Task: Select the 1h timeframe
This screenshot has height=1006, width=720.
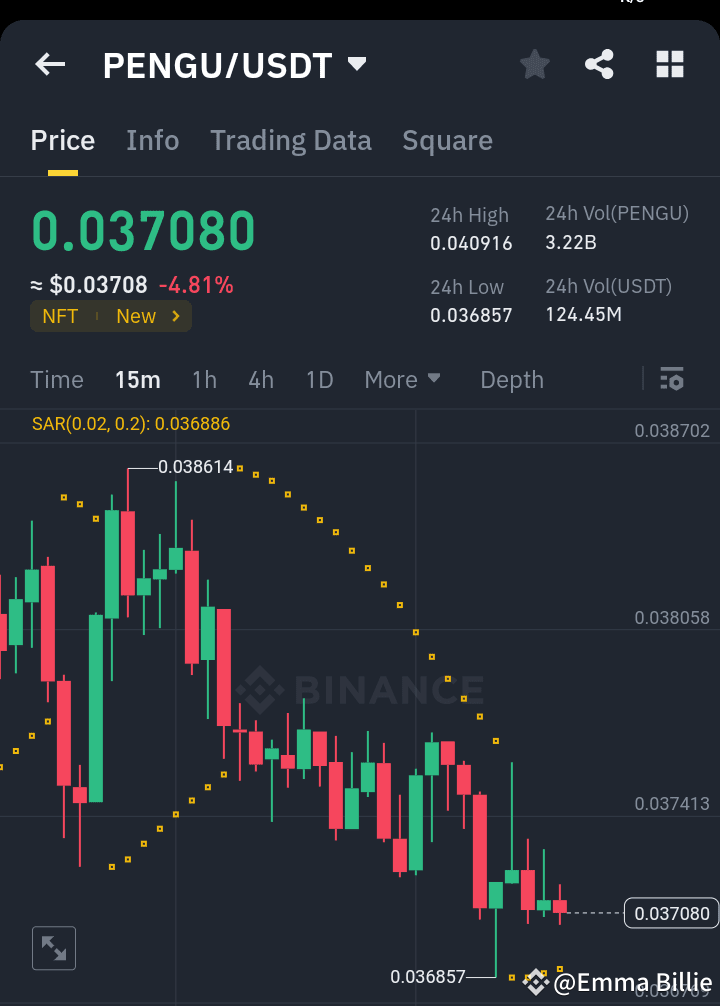Action: 204,380
